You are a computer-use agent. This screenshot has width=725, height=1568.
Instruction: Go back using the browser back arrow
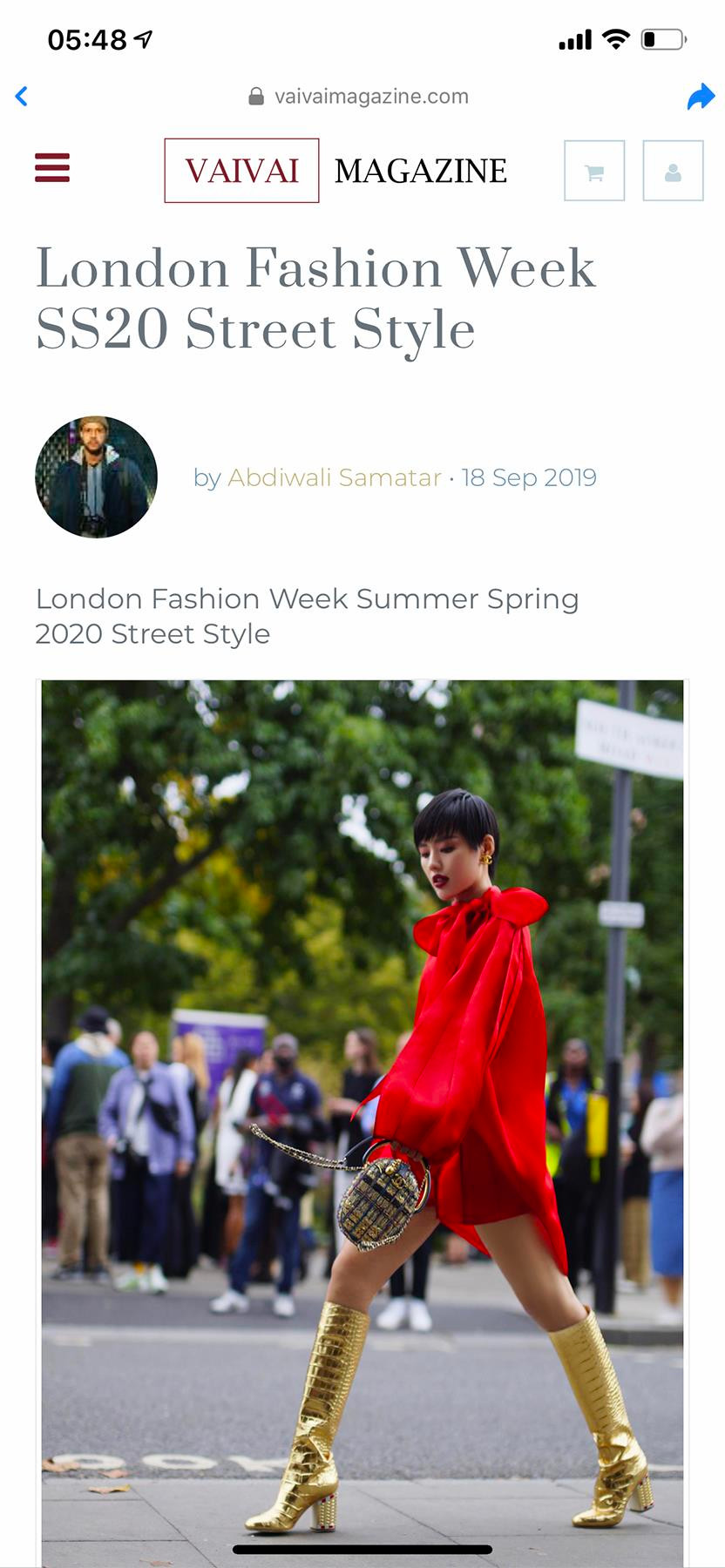(22, 96)
